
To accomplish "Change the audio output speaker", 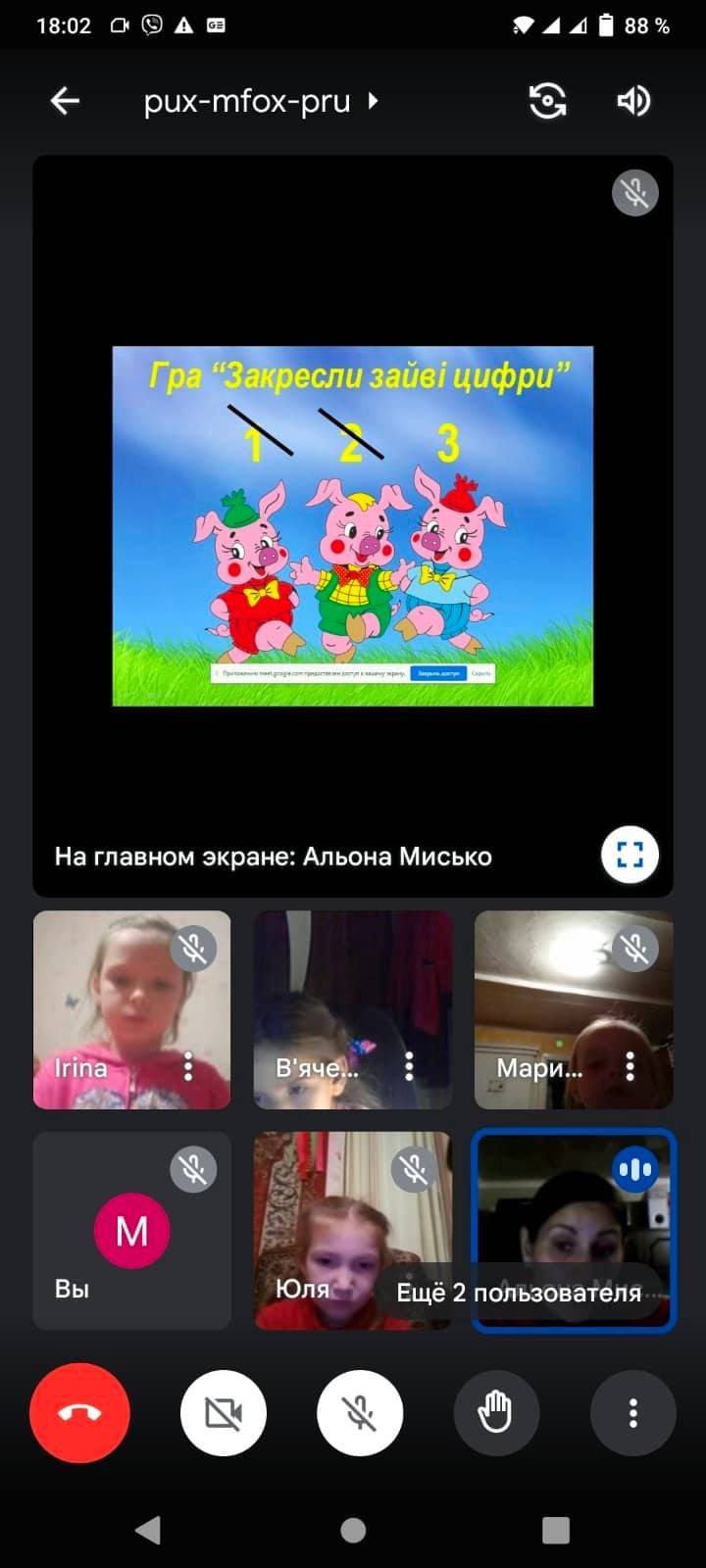I will (x=633, y=101).
